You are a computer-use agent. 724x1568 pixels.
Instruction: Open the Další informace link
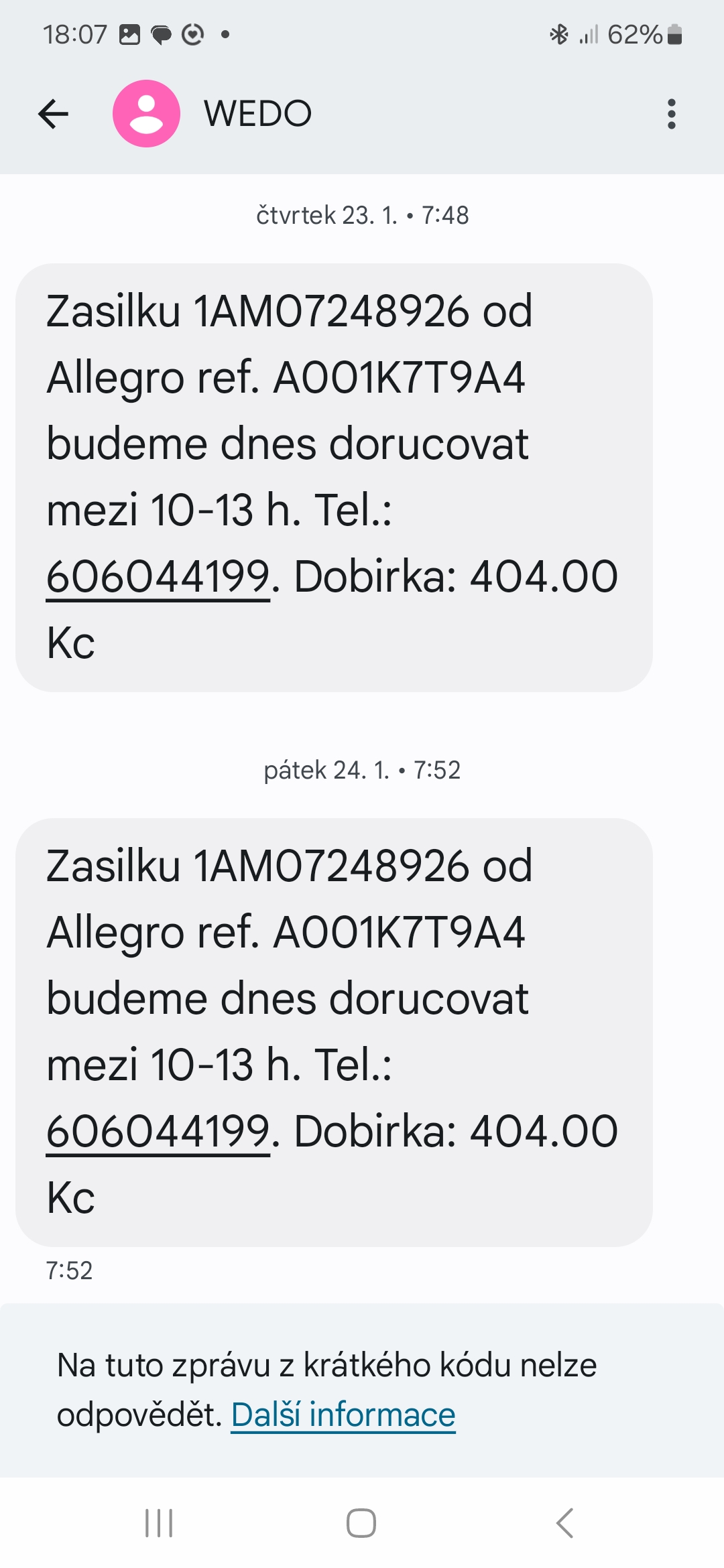tap(343, 1415)
